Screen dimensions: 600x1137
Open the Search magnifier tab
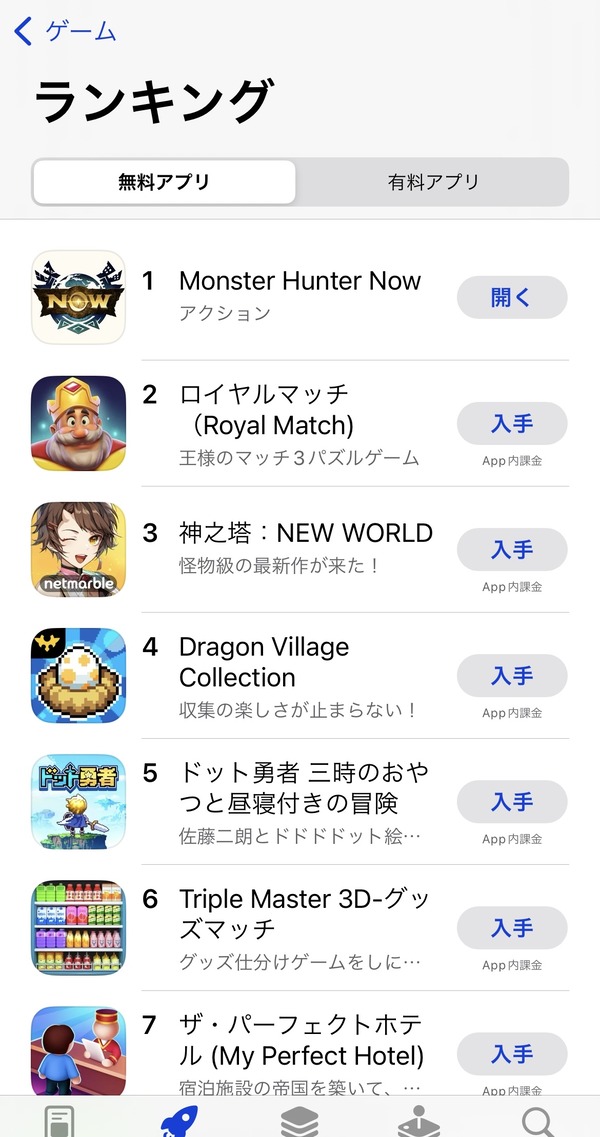pyautogui.click(x=538, y=1122)
